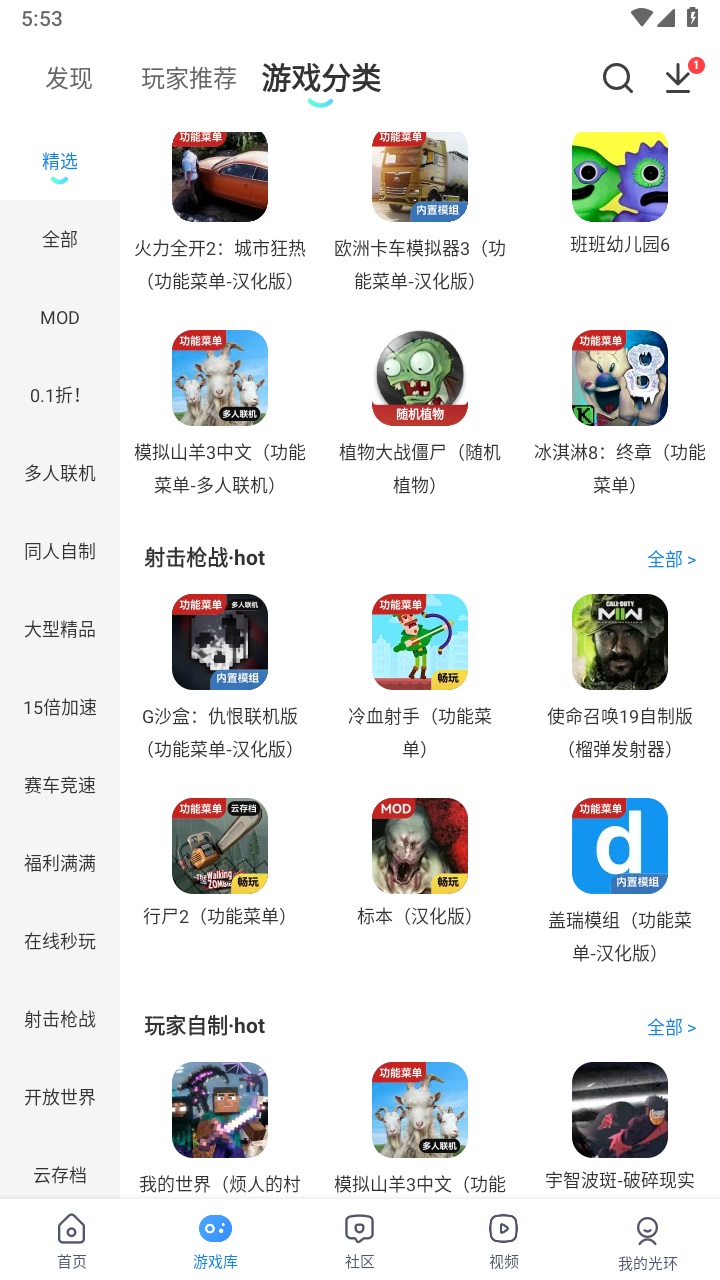The height and width of the screenshot is (1280, 720).
Task: Open the 我的世界 game thumbnail
Action: point(219,1109)
